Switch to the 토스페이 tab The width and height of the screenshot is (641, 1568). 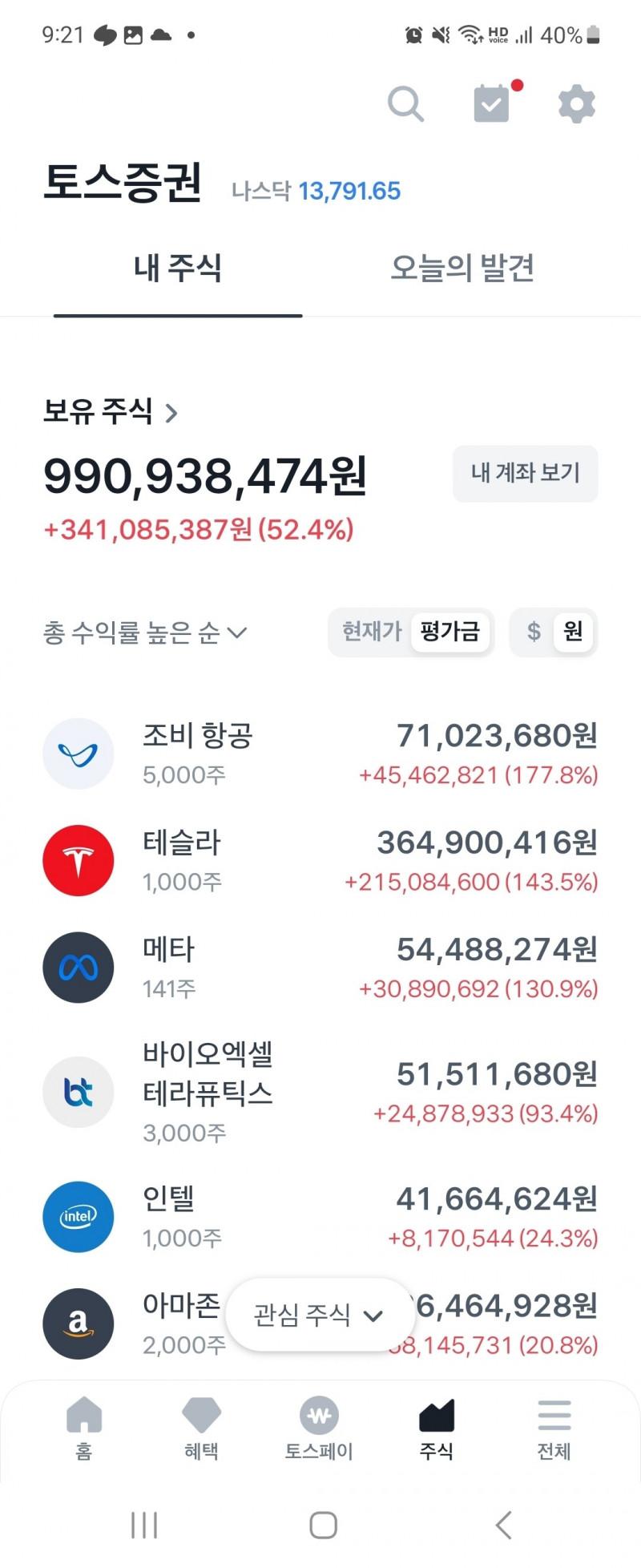pyautogui.click(x=319, y=1429)
